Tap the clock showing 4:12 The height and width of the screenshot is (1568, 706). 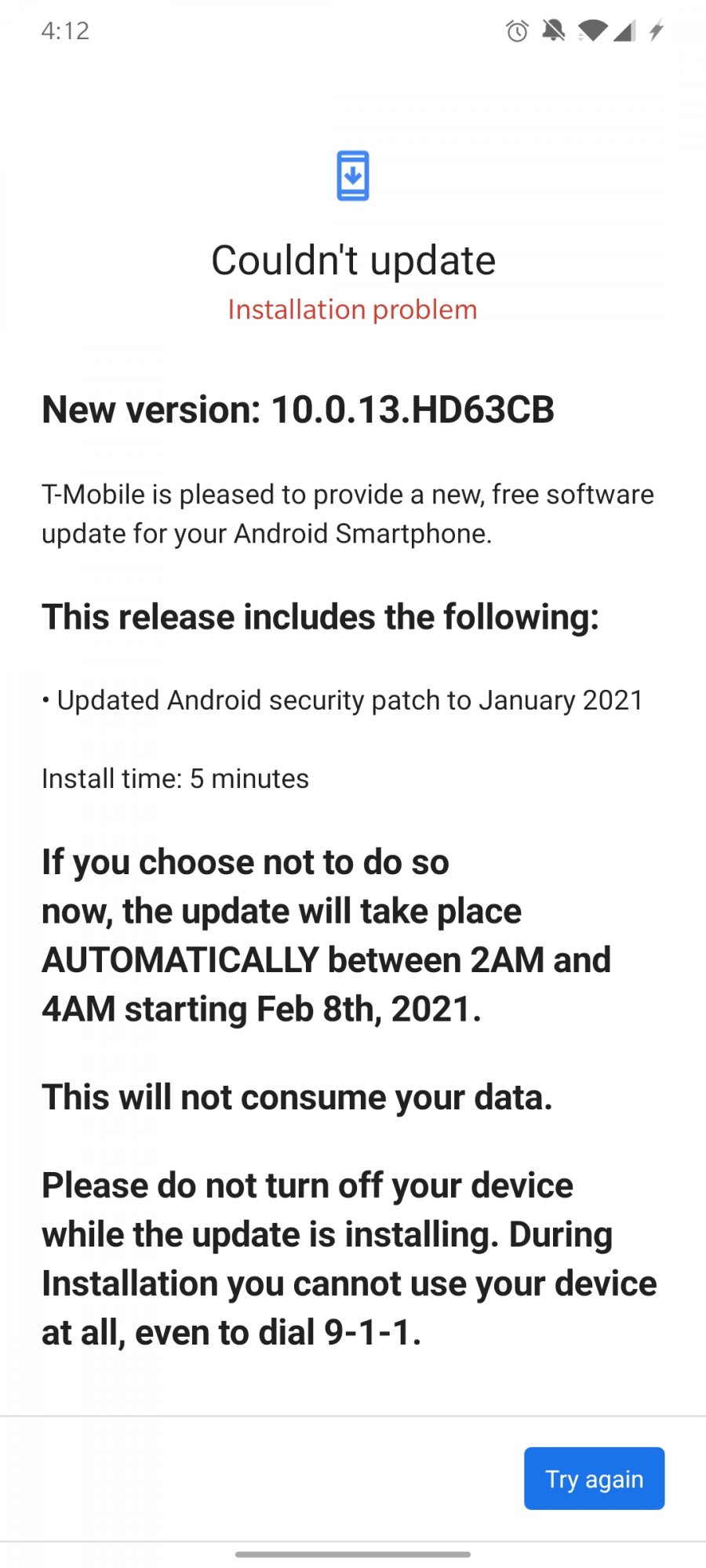65,32
